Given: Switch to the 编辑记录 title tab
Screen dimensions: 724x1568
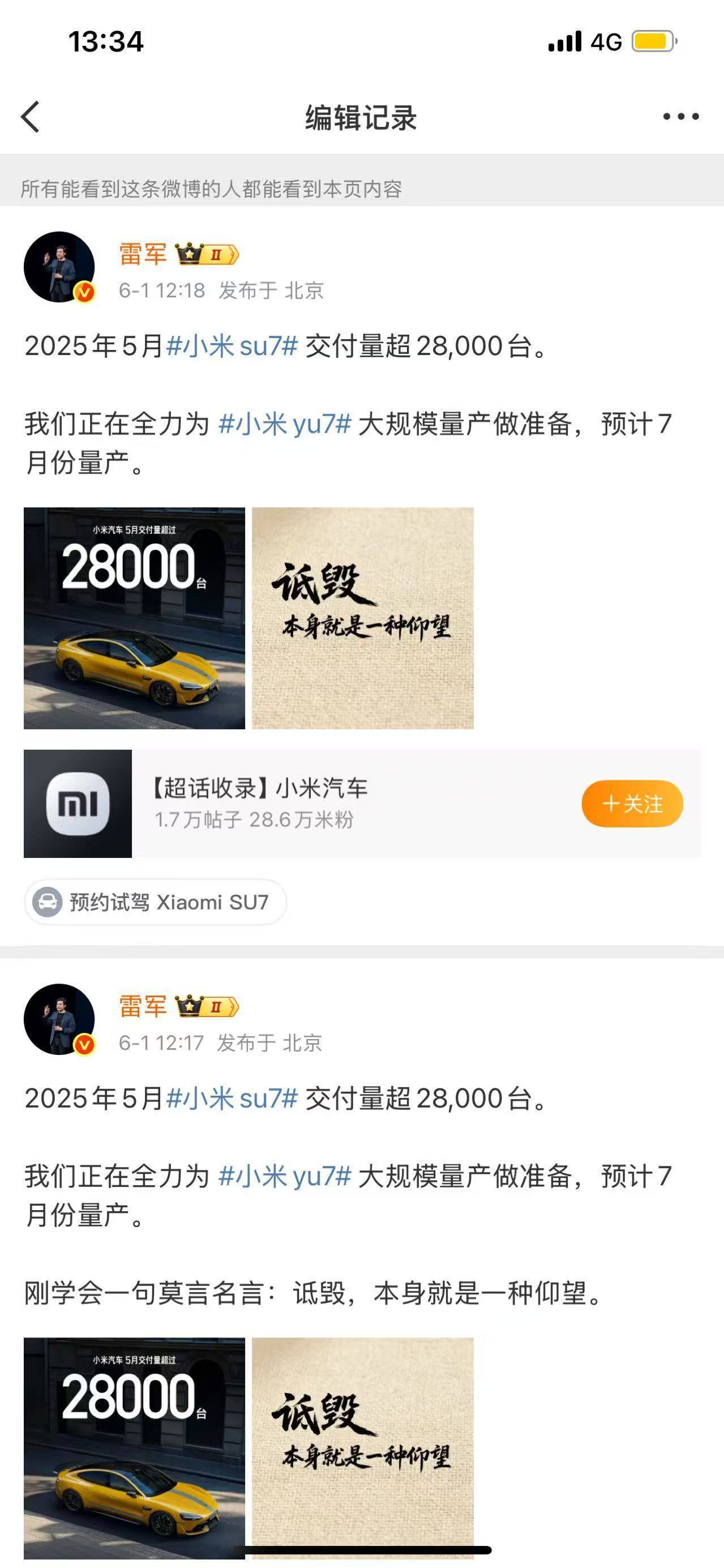Looking at the screenshot, I should tap(361, 116).
